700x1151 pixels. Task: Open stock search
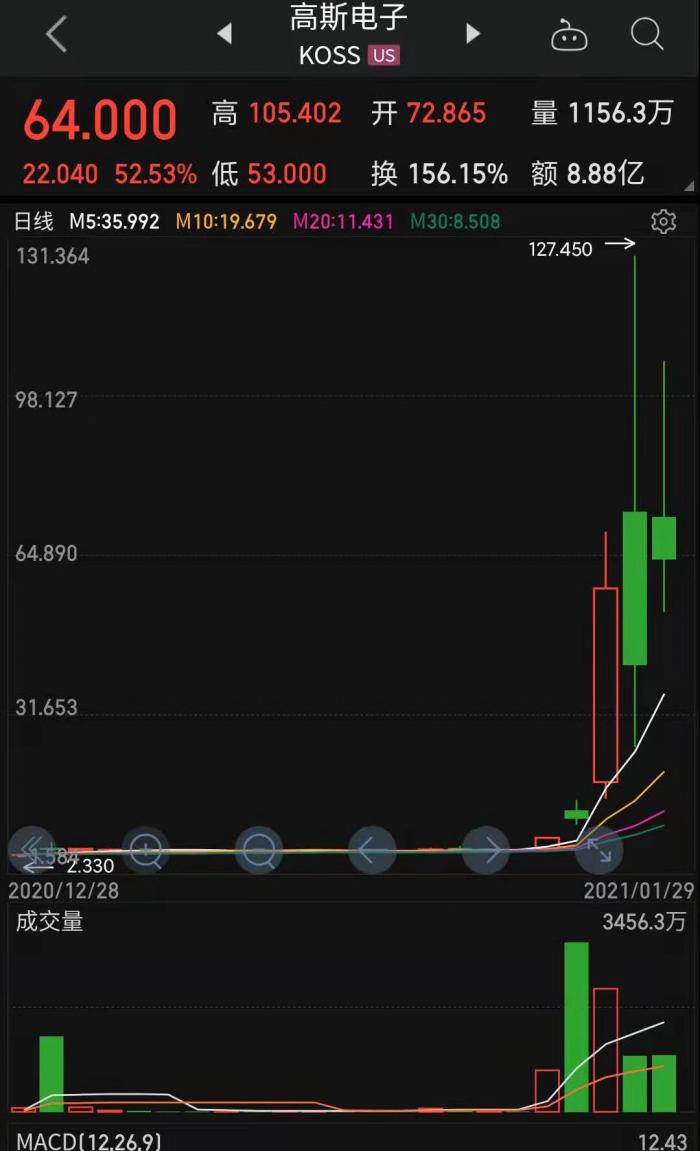pos(647,35)
